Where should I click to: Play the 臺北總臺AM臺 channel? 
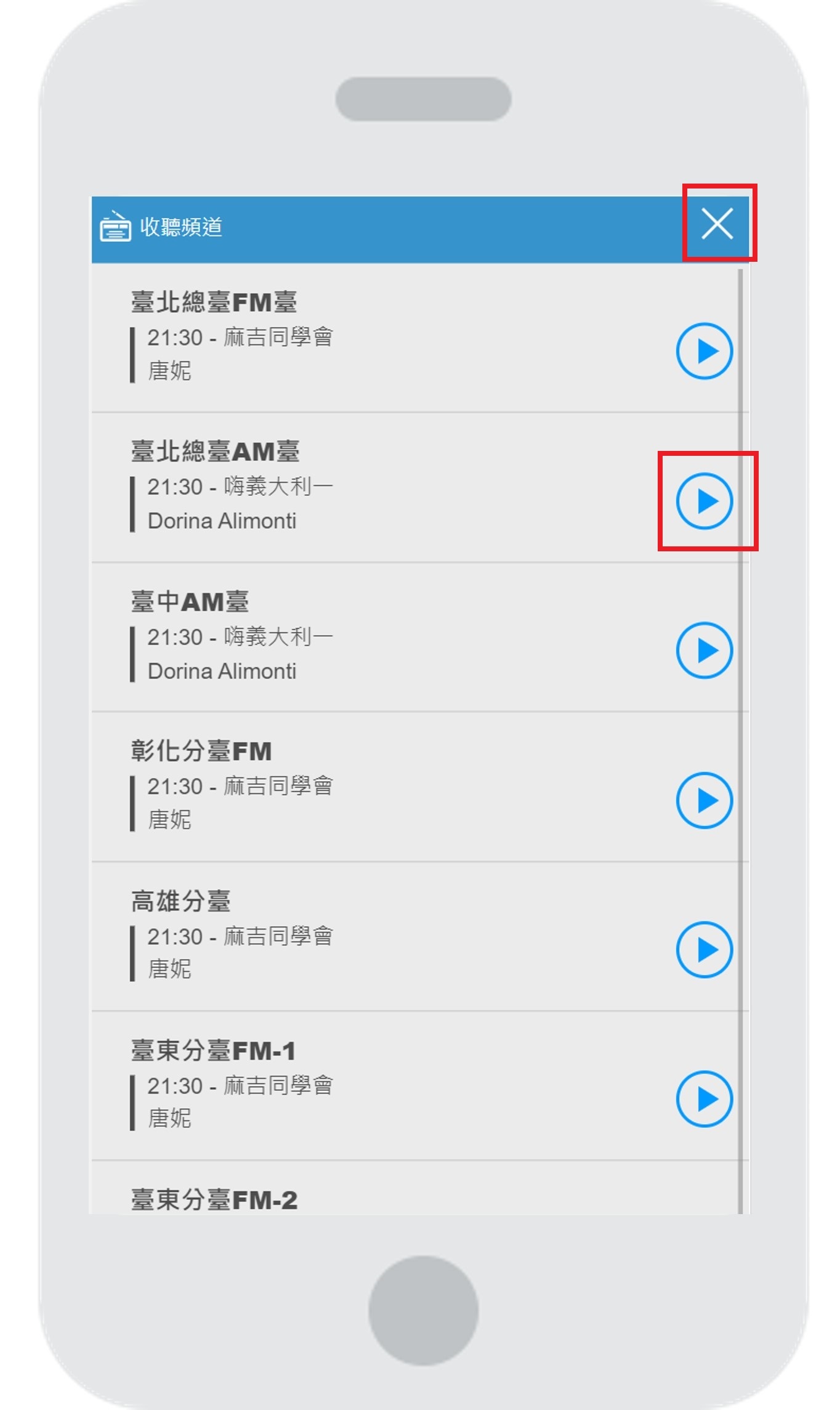pyautogui.click(x=705, y=501)
